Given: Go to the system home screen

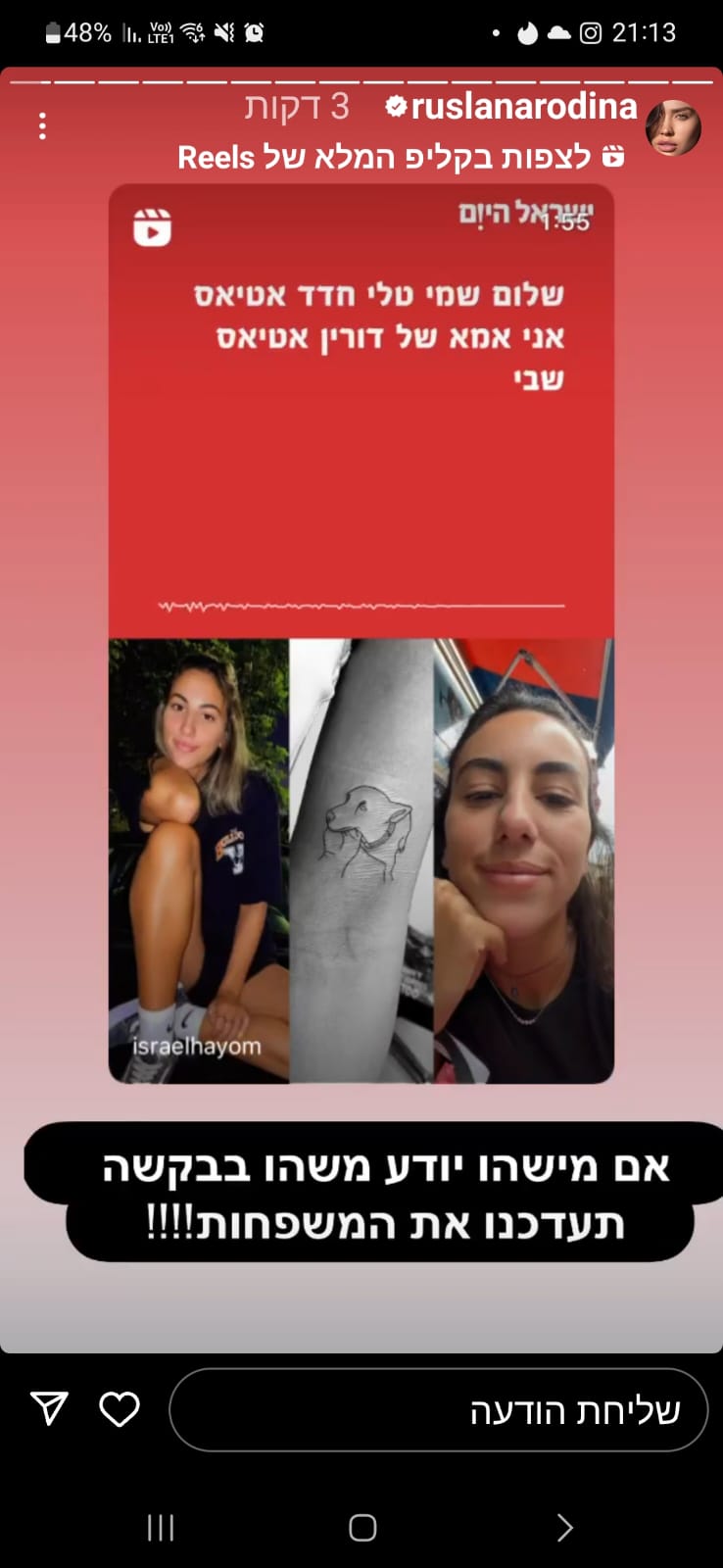Looking at the screenshot, I should [362, 1527].
